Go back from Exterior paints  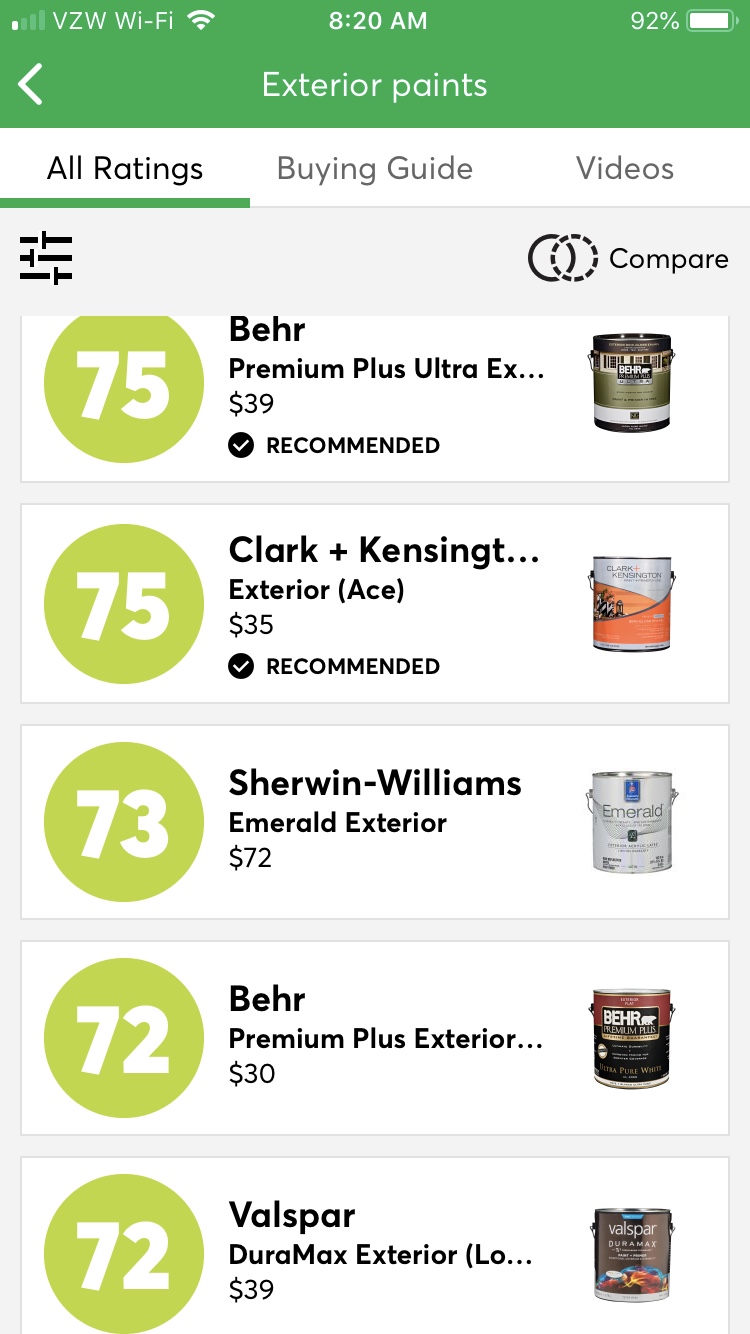pyautogui.click(x=32, y=85)
